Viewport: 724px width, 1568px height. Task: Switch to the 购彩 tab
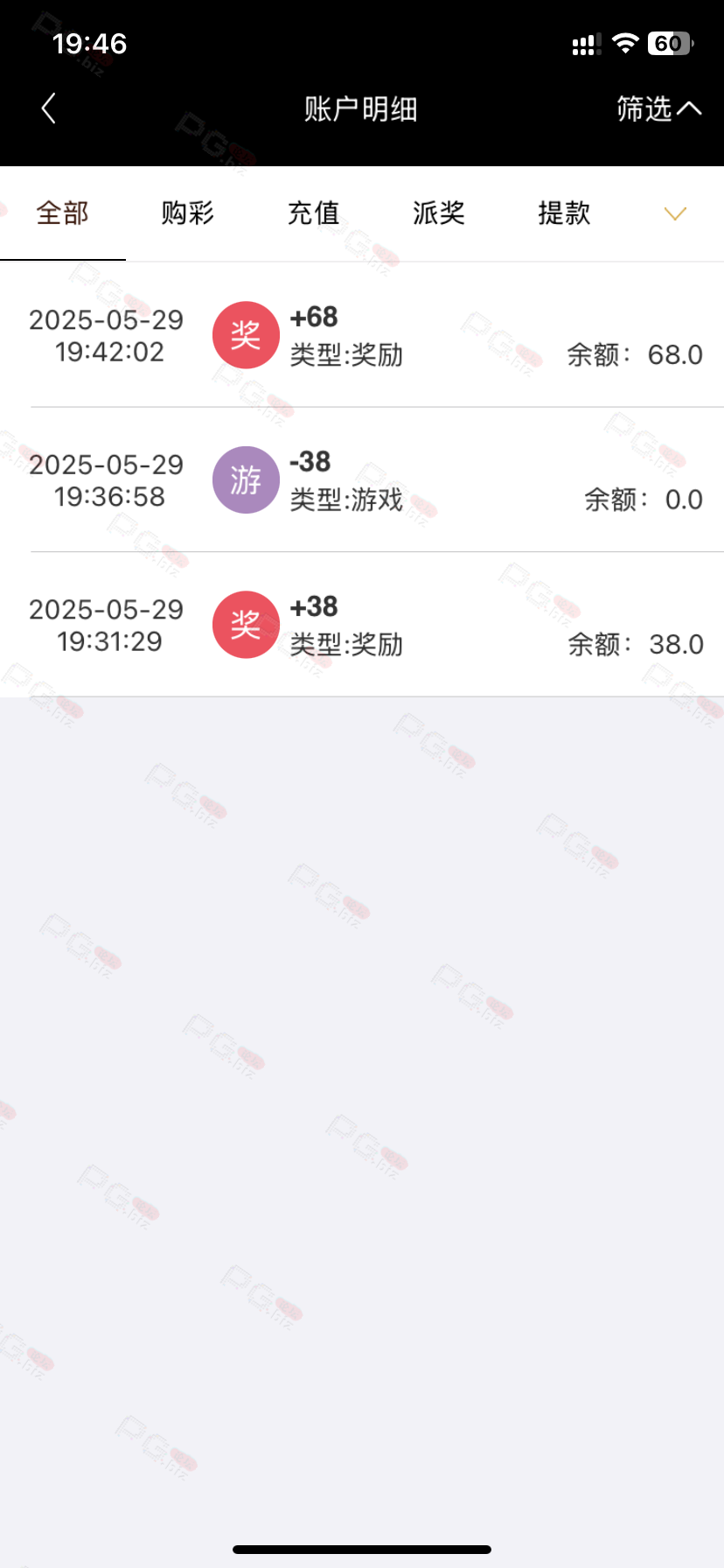click(x=188, y=213)
